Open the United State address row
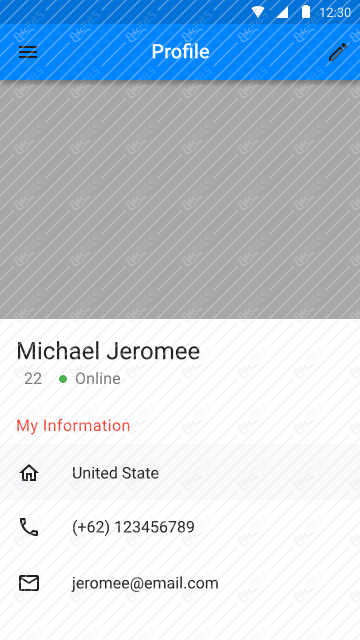The width and height of the screenshot is (360, 640). [180, 473]
